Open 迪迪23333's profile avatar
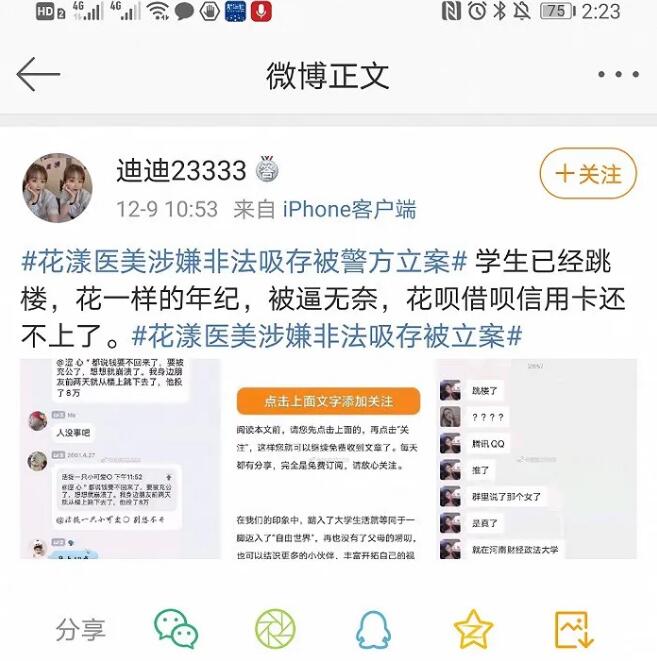The height and width of the screenshot is (661, 657). coord(58,188)
